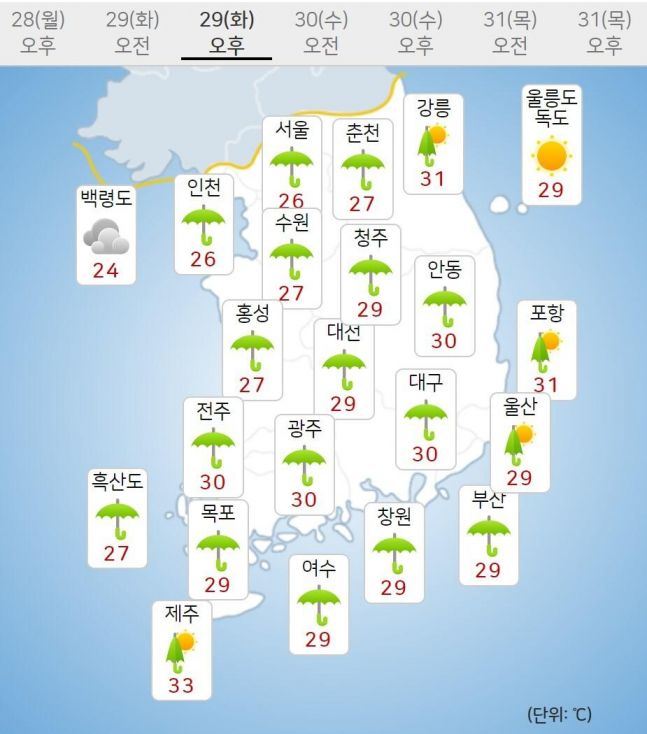The height and width of the screenshot is (734, 647).
Task: Open the 인천 weather card
Action: (203, 224)
